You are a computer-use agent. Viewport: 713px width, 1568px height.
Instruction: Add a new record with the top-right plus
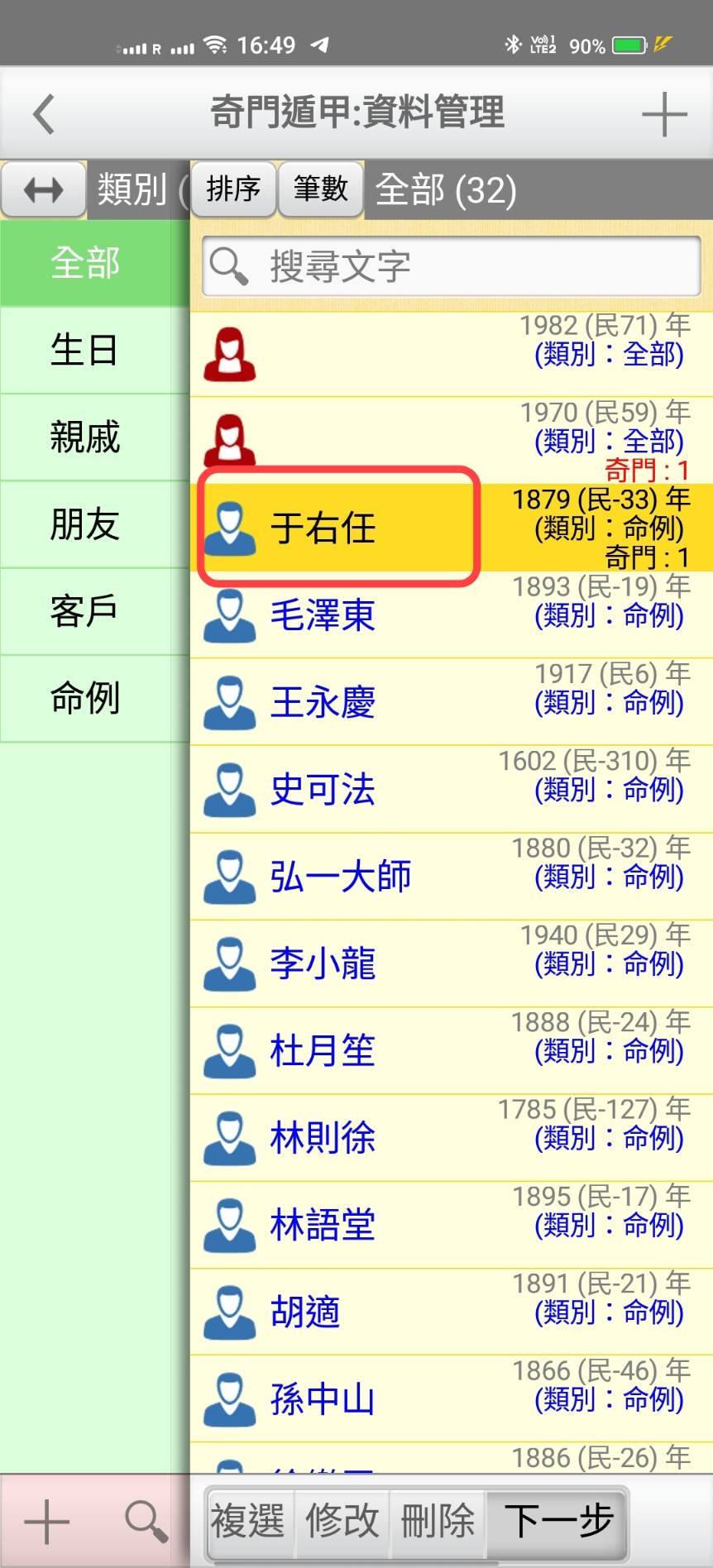pos(664,113)
